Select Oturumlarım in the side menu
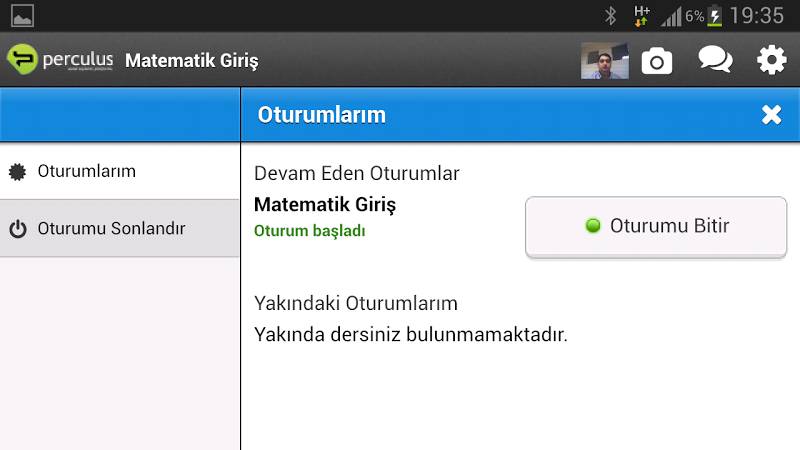Image resolution: width=800 pixels, height=450 pixels. pyautogui.click(x=119, y=171)
